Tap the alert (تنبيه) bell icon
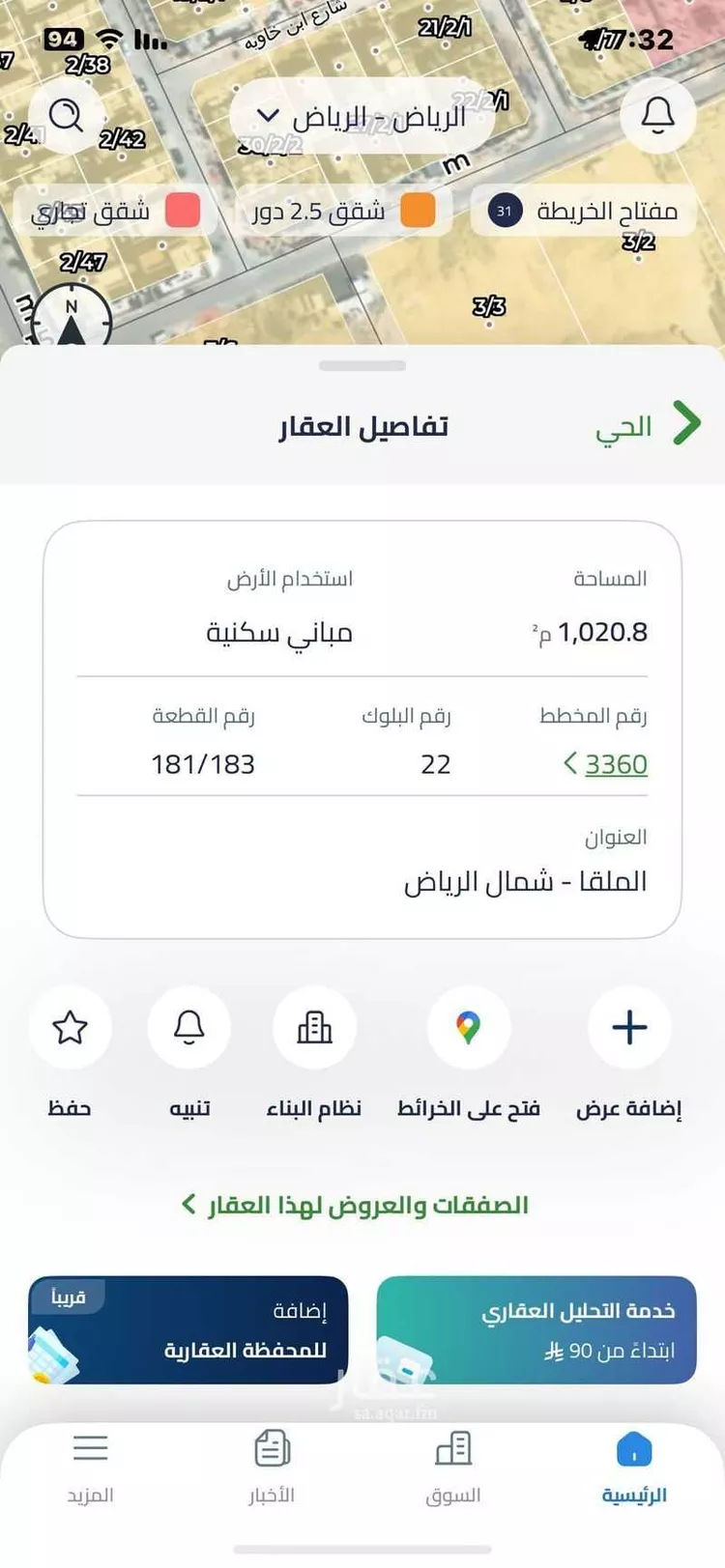This screenshot has width=725, height=1568. pyautogui.click(x=189, y=1028)
